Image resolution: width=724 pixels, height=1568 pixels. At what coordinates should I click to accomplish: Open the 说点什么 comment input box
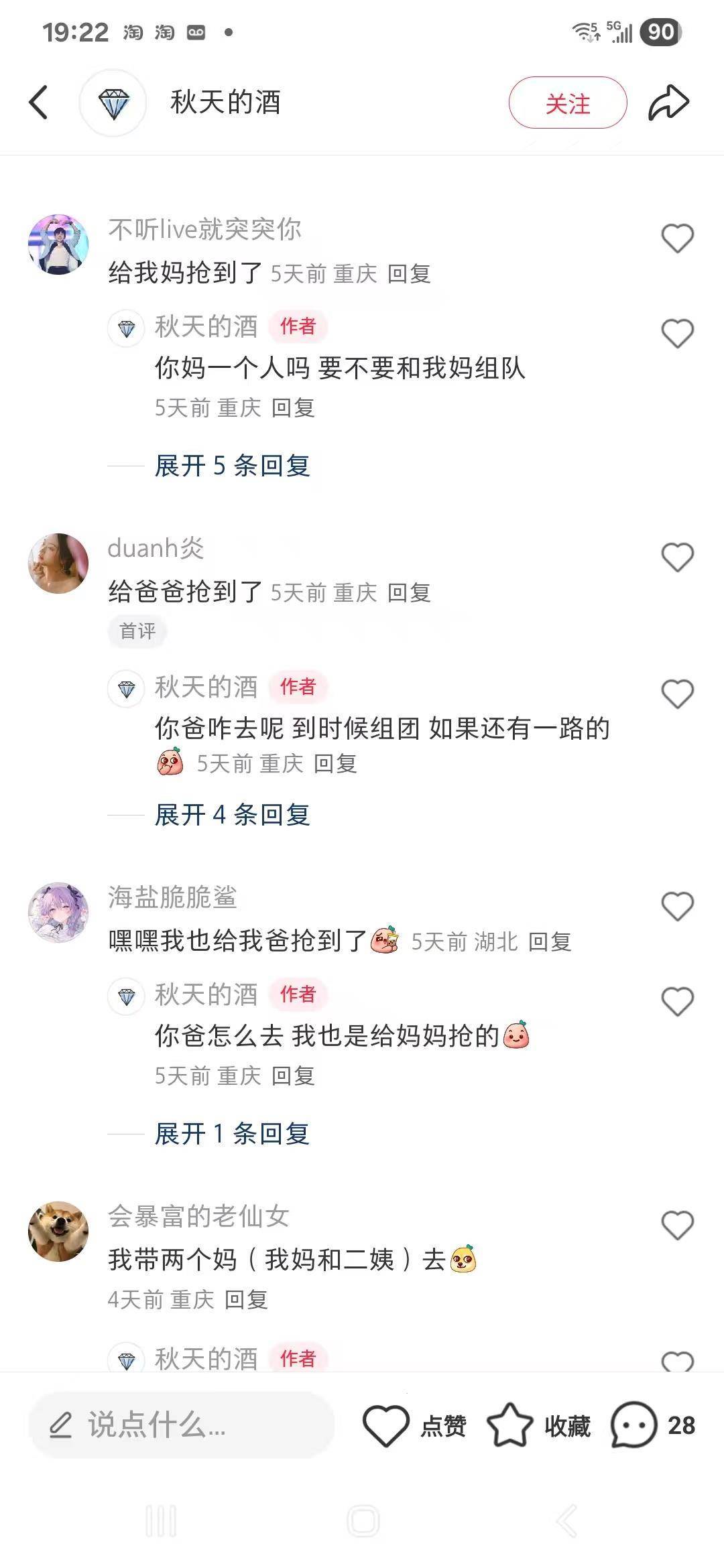point(181,1424)
